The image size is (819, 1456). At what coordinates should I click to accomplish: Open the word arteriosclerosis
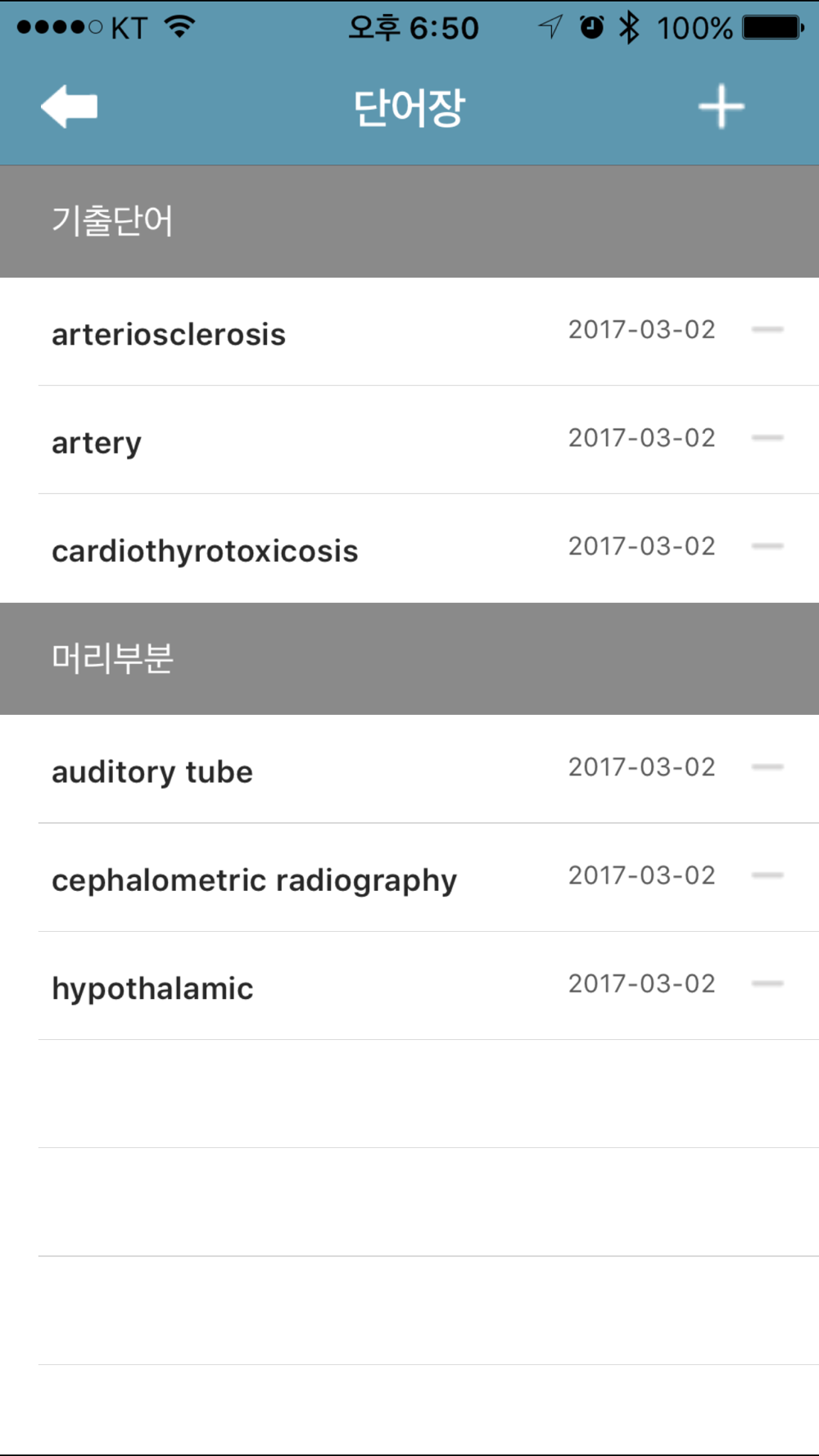[169, 334]
